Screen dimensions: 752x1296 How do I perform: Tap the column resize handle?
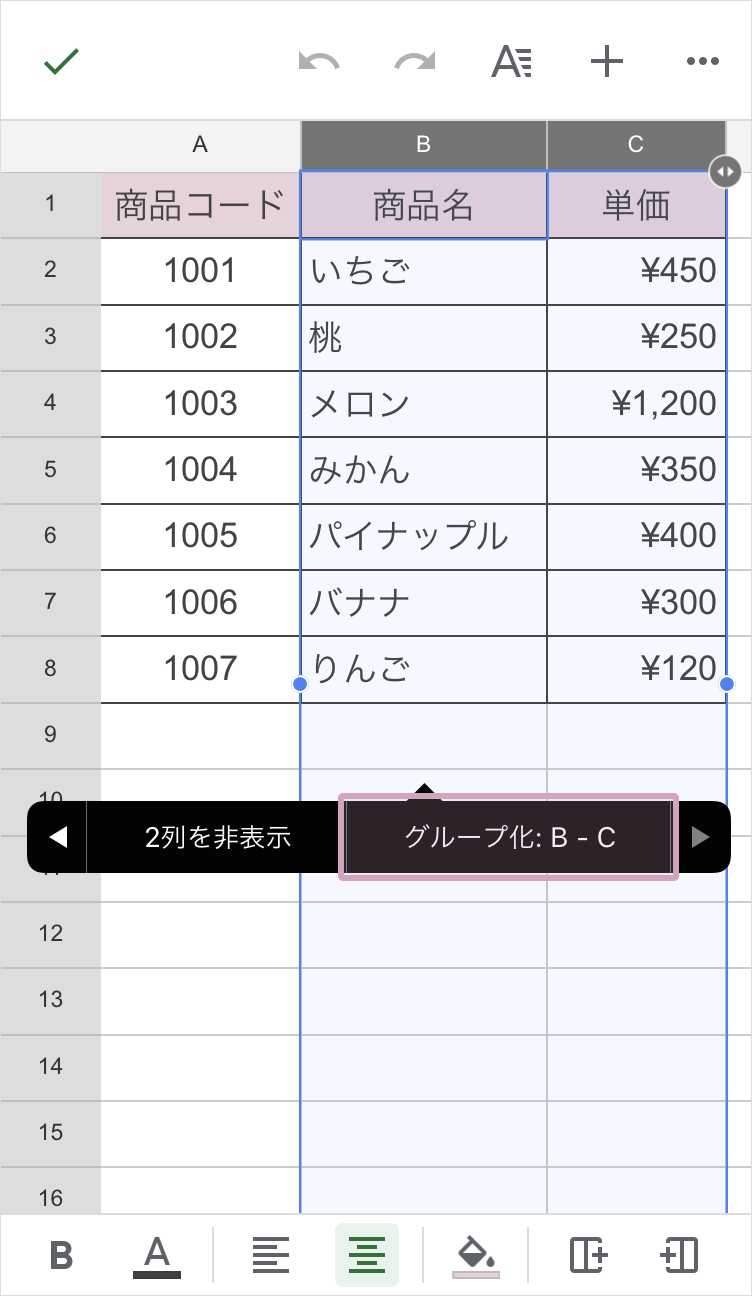click(725, 172)
